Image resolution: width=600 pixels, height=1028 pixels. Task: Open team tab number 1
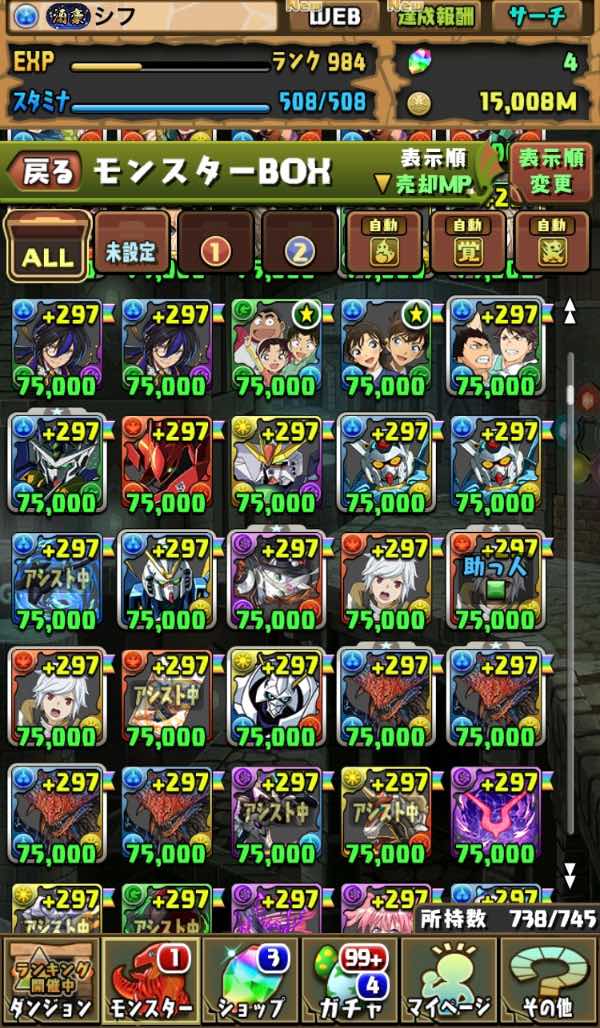coord(215,247)
